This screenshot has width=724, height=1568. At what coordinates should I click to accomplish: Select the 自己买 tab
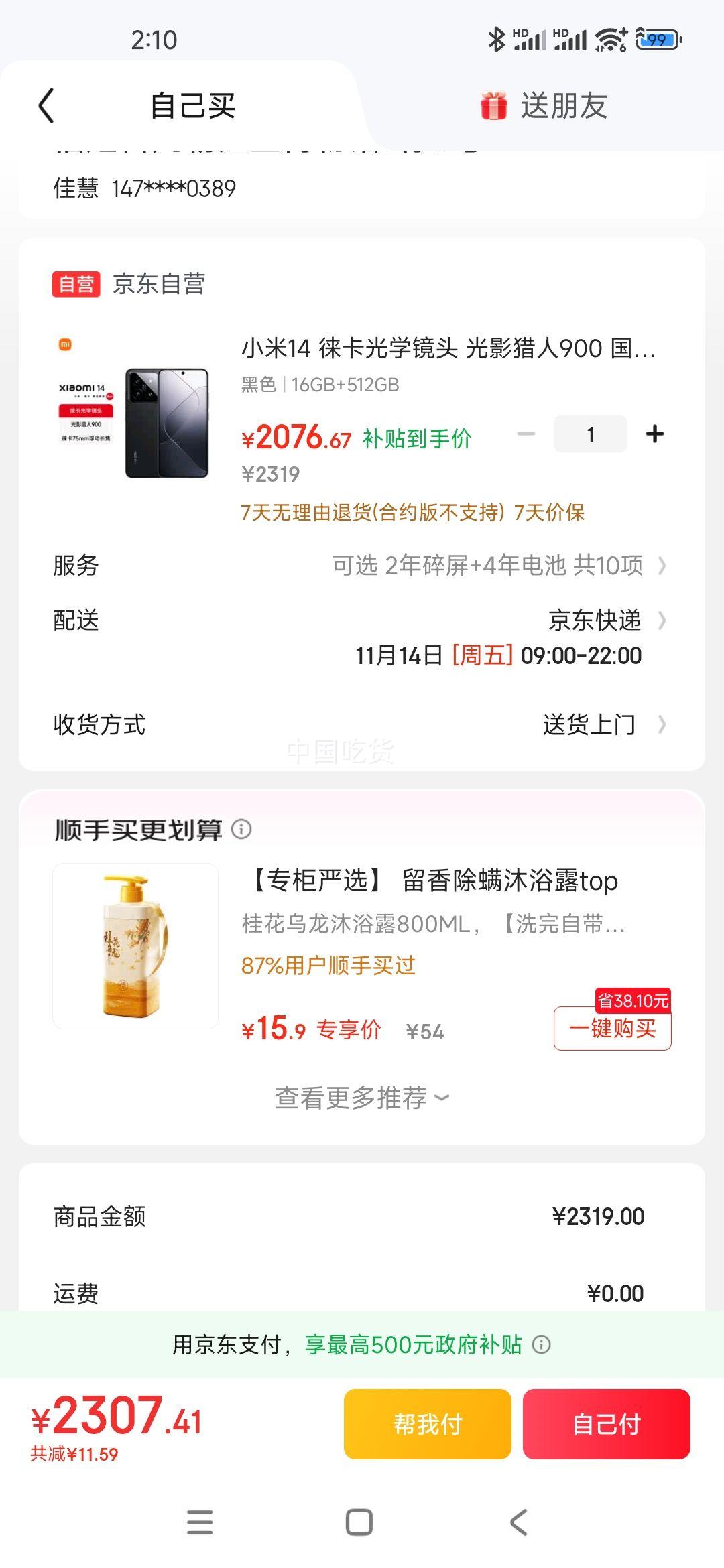[192, 106]
